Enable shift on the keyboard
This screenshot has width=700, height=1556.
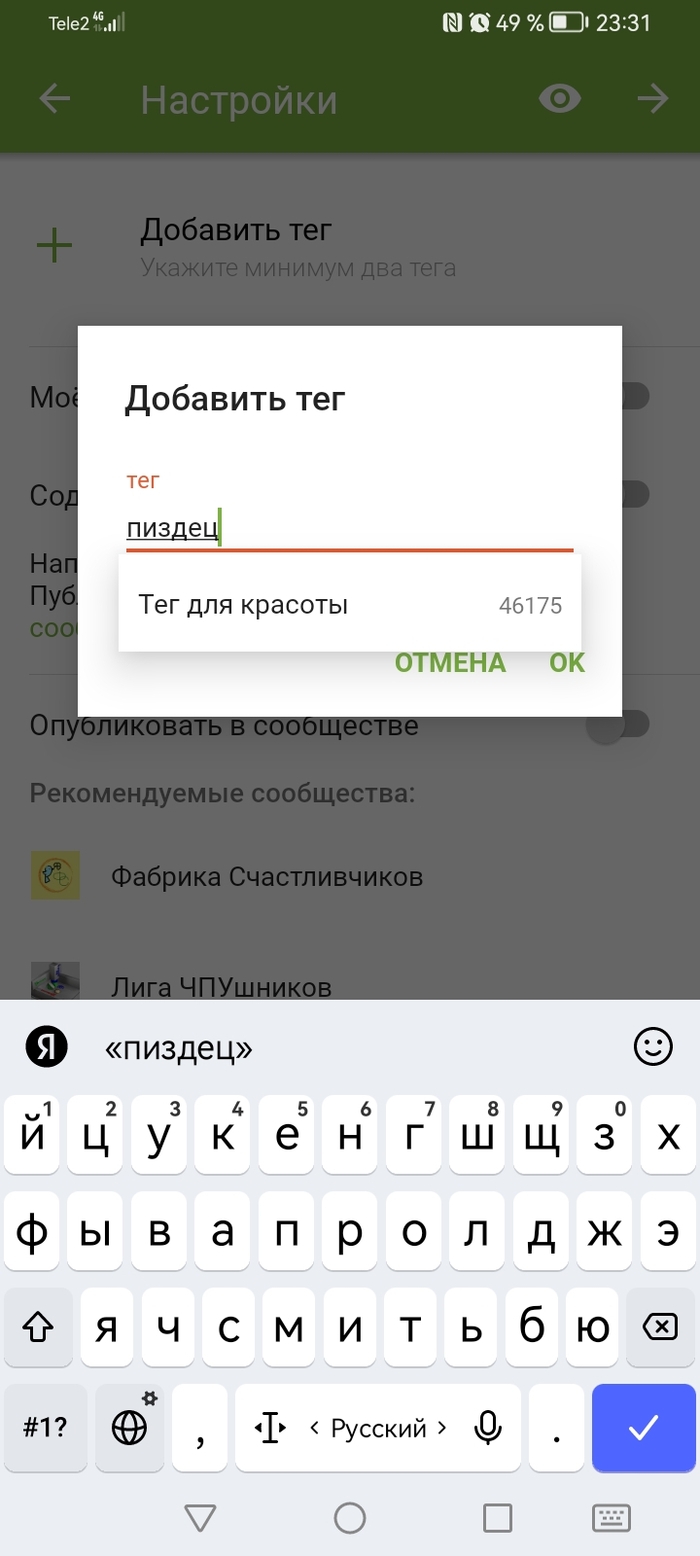pos(38,1328)
